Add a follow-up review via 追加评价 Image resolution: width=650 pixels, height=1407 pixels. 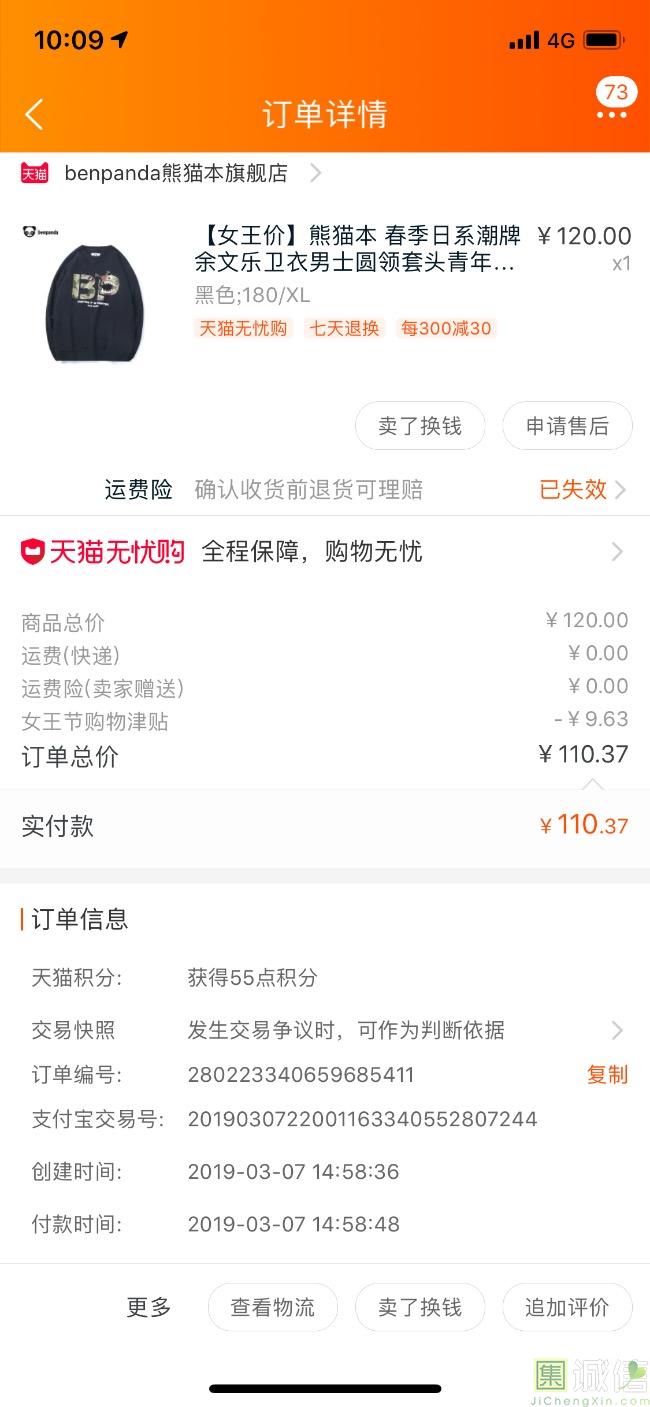567,1308
